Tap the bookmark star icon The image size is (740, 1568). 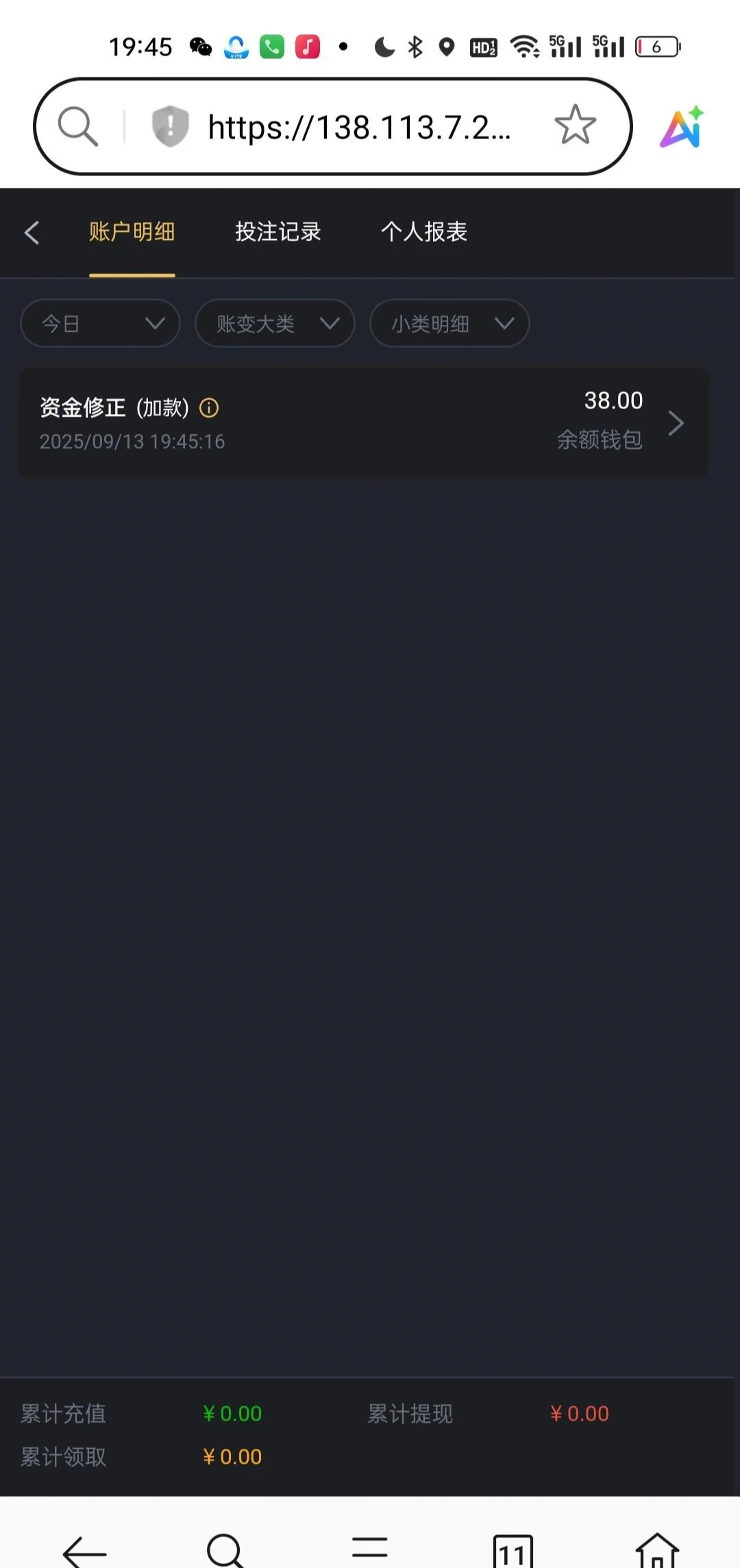coord(574,125)
